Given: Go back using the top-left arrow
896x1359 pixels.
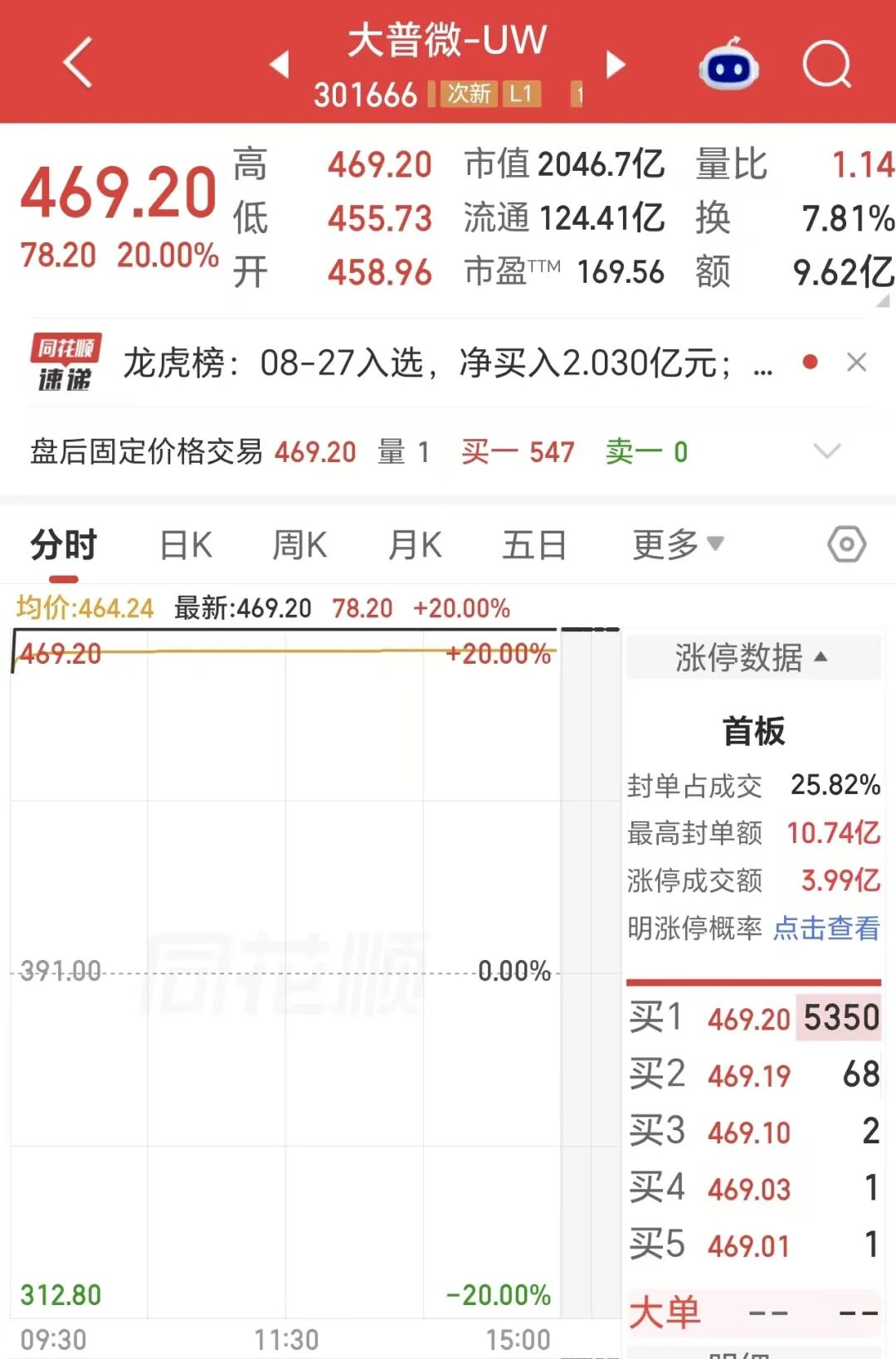Looking at the screenshot, I should pos(78,62).
